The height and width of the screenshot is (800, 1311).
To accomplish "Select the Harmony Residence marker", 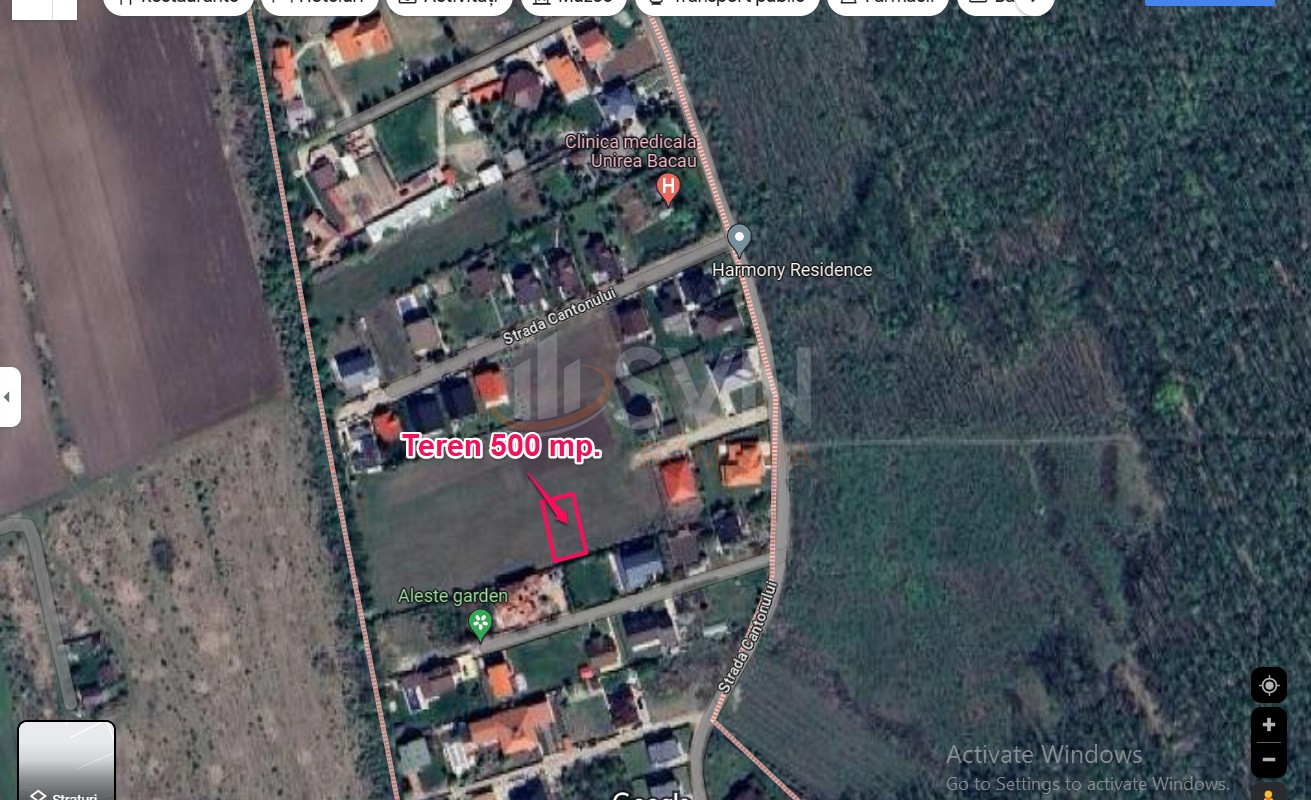I will tap(739, 240).
